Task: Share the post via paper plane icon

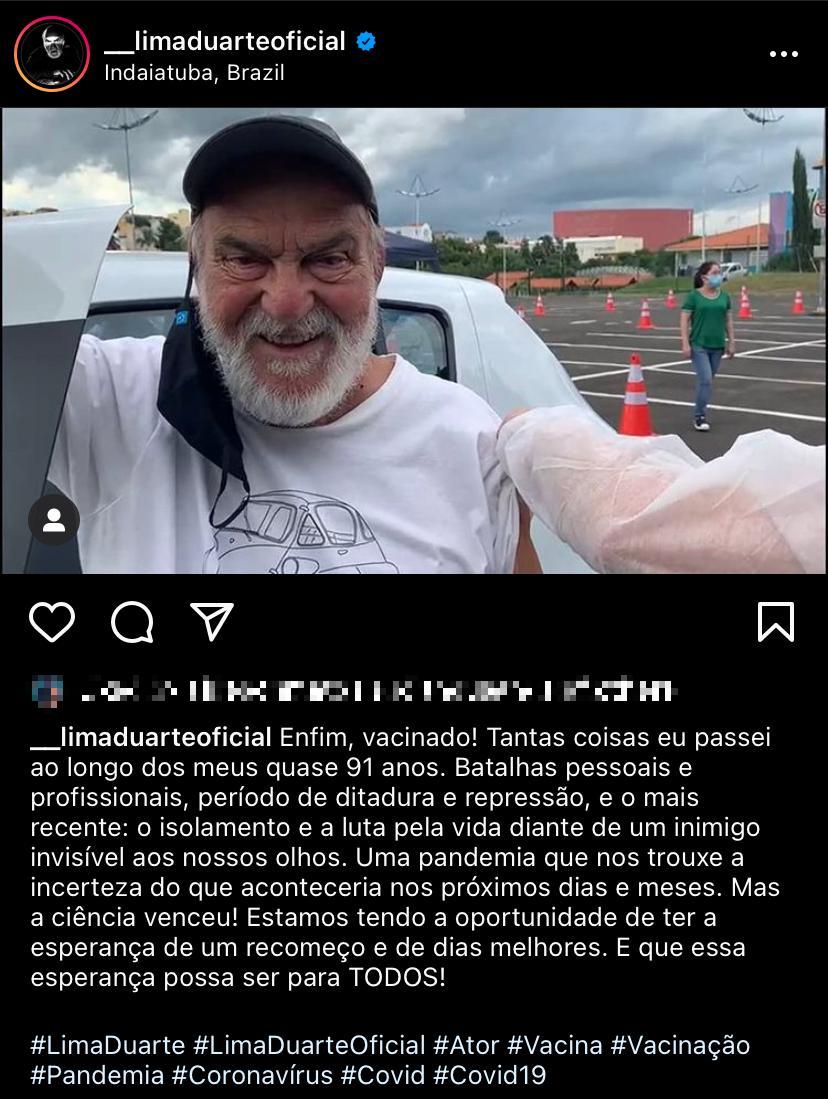Action: pyautogui.click(x=212, y=622)
